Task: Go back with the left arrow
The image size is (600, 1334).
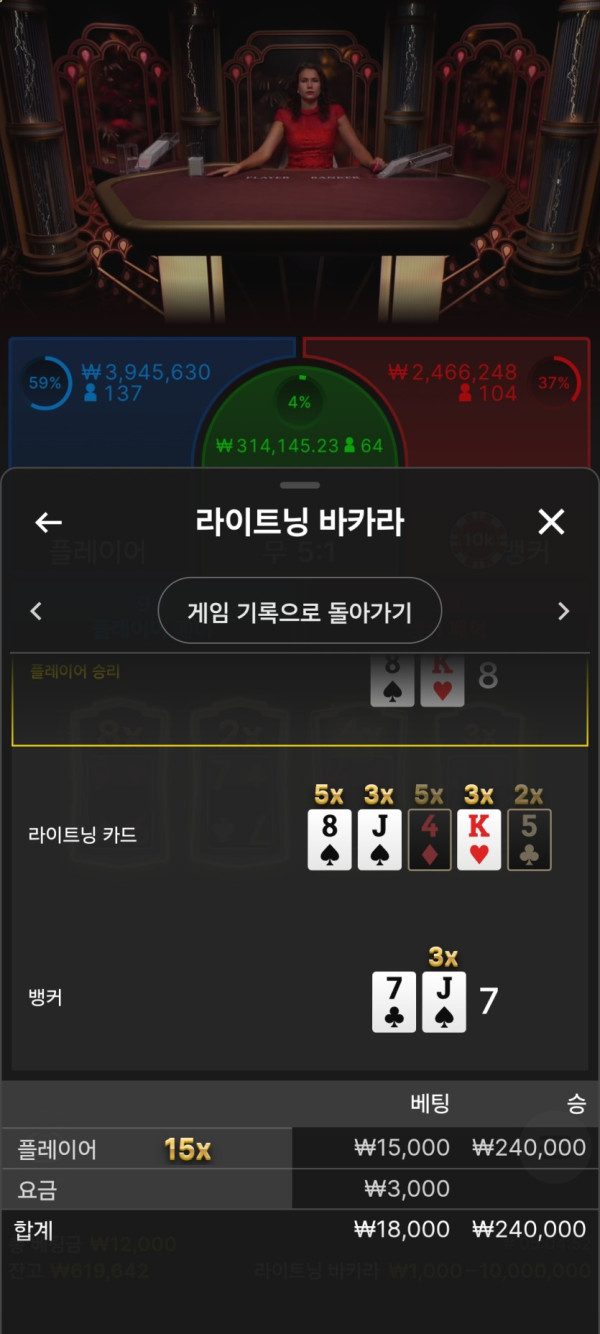Action: pyautogui.click(x=48, y=522)
